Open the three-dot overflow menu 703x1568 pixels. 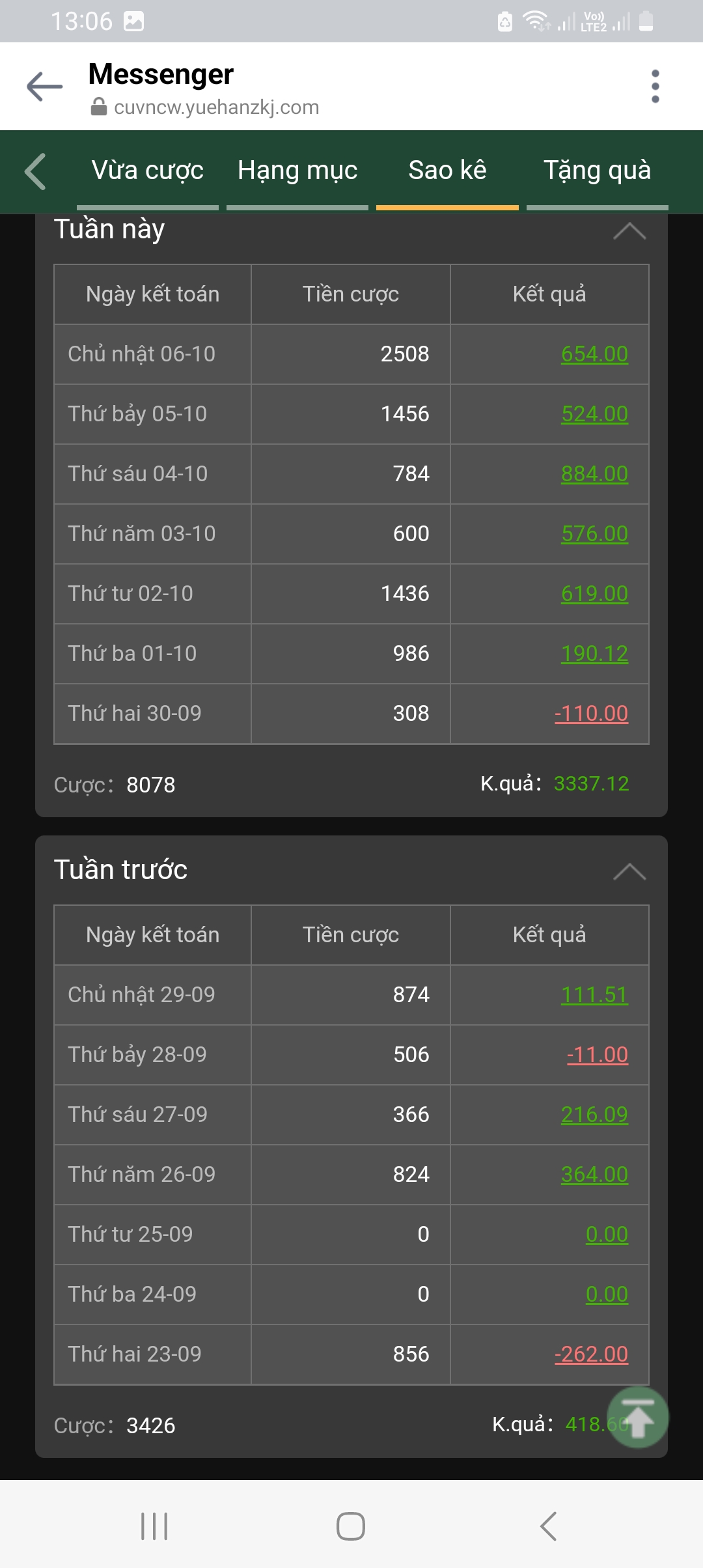coord(655,87)
